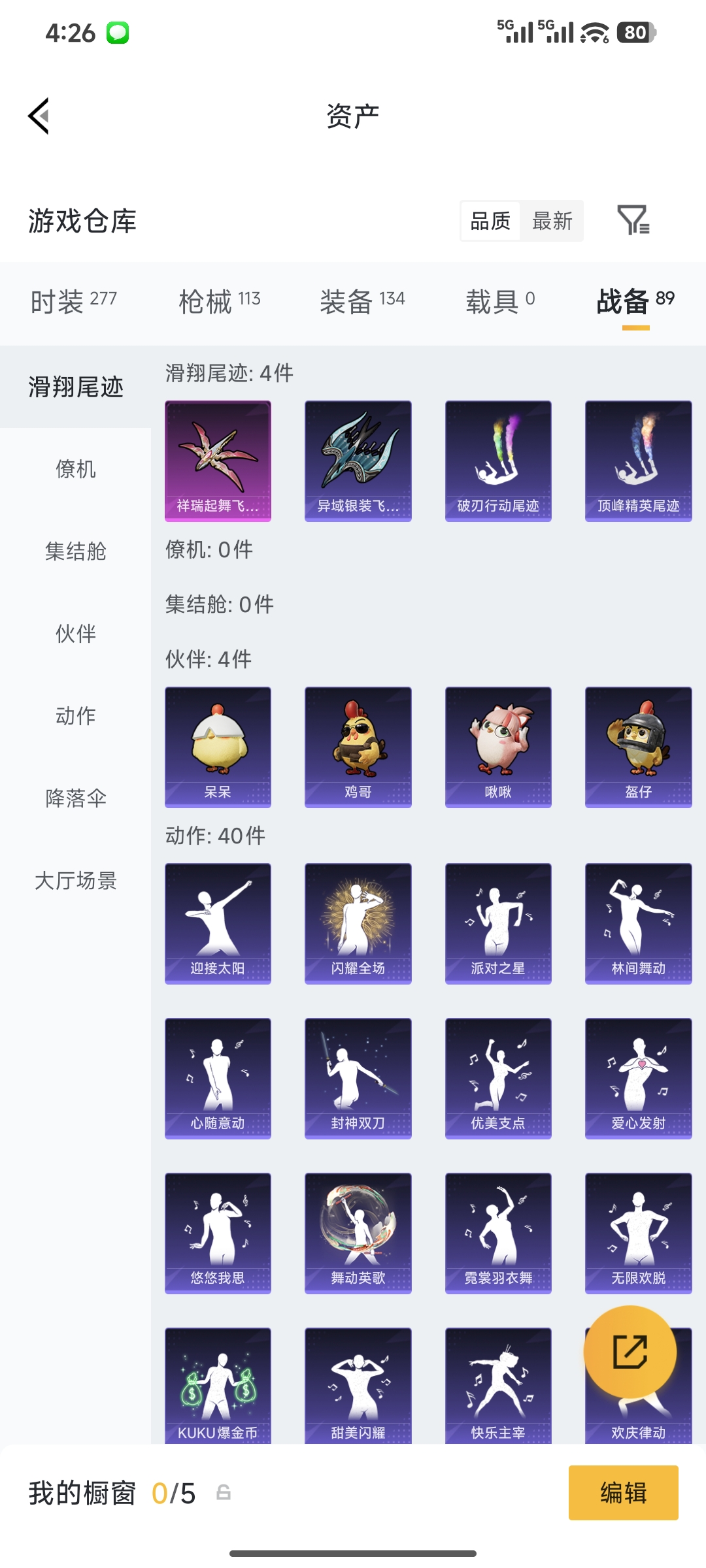Open the 动作 category in sidebar

(74, 715)
